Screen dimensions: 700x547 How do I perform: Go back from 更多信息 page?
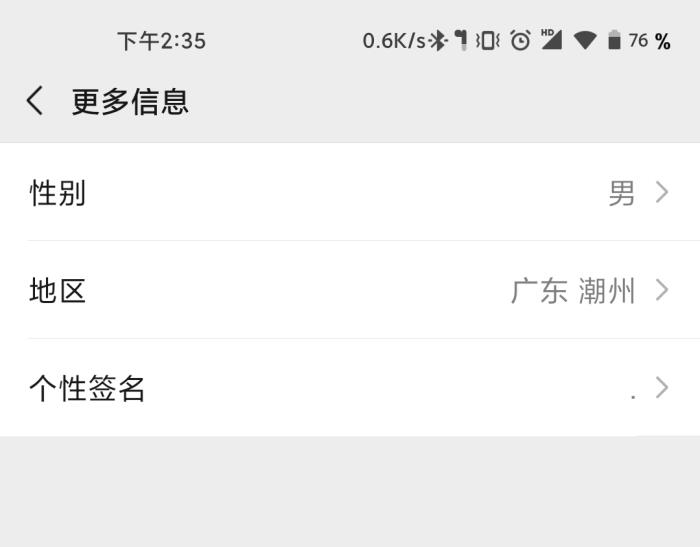pos(35,101)
